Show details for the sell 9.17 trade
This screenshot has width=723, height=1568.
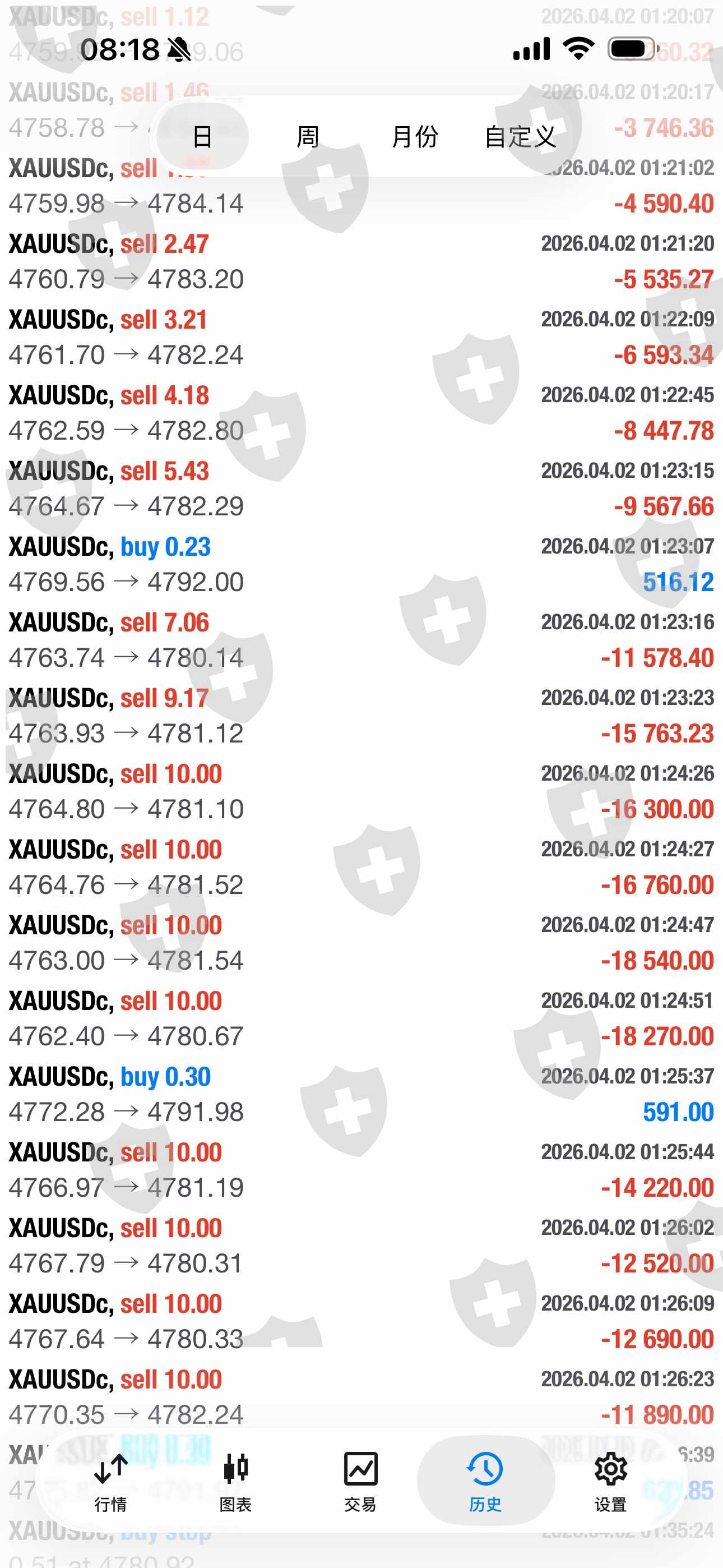pos(361,716)
